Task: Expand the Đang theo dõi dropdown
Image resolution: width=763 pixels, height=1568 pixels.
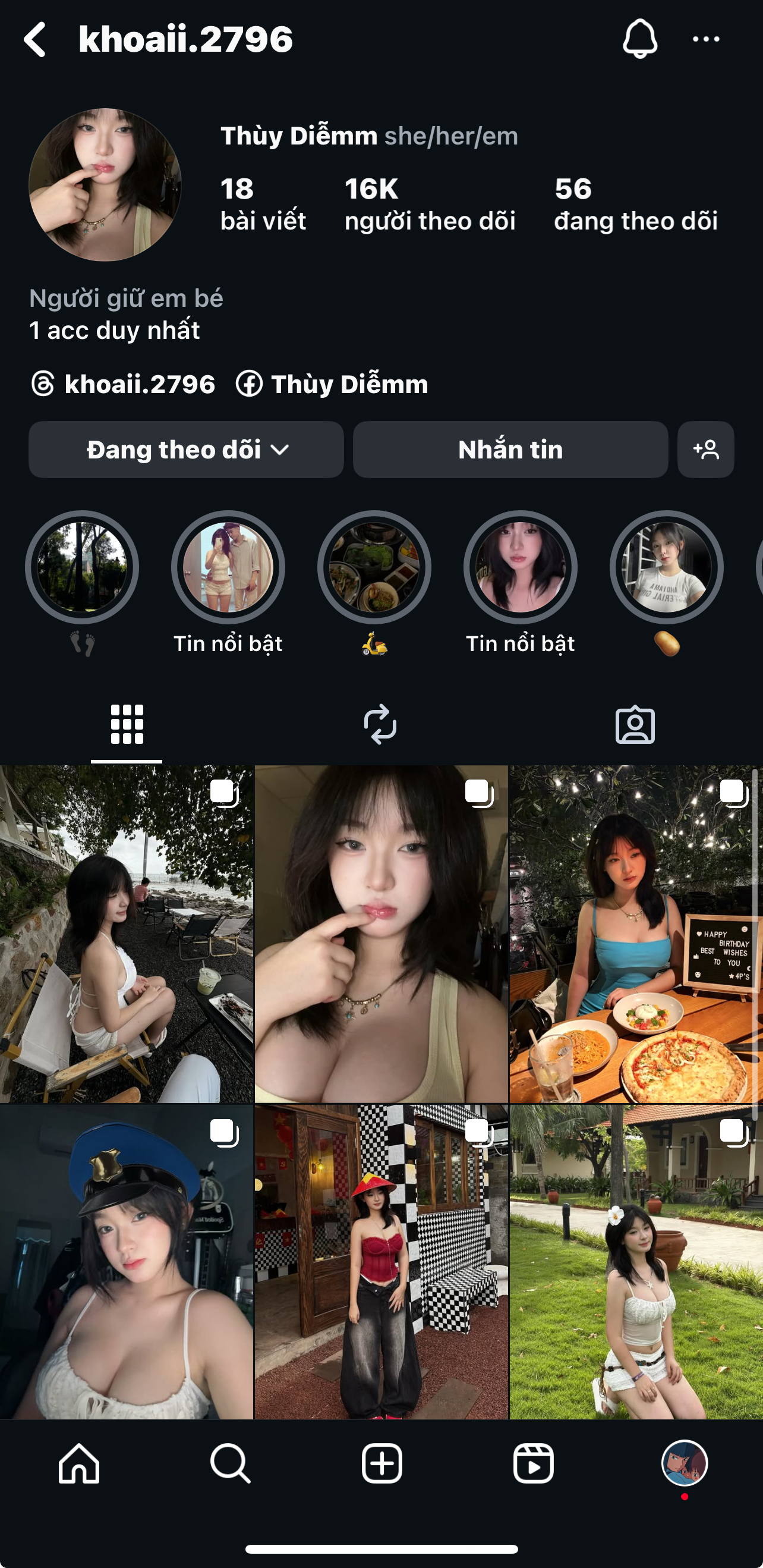Action: tap(186, 450)
